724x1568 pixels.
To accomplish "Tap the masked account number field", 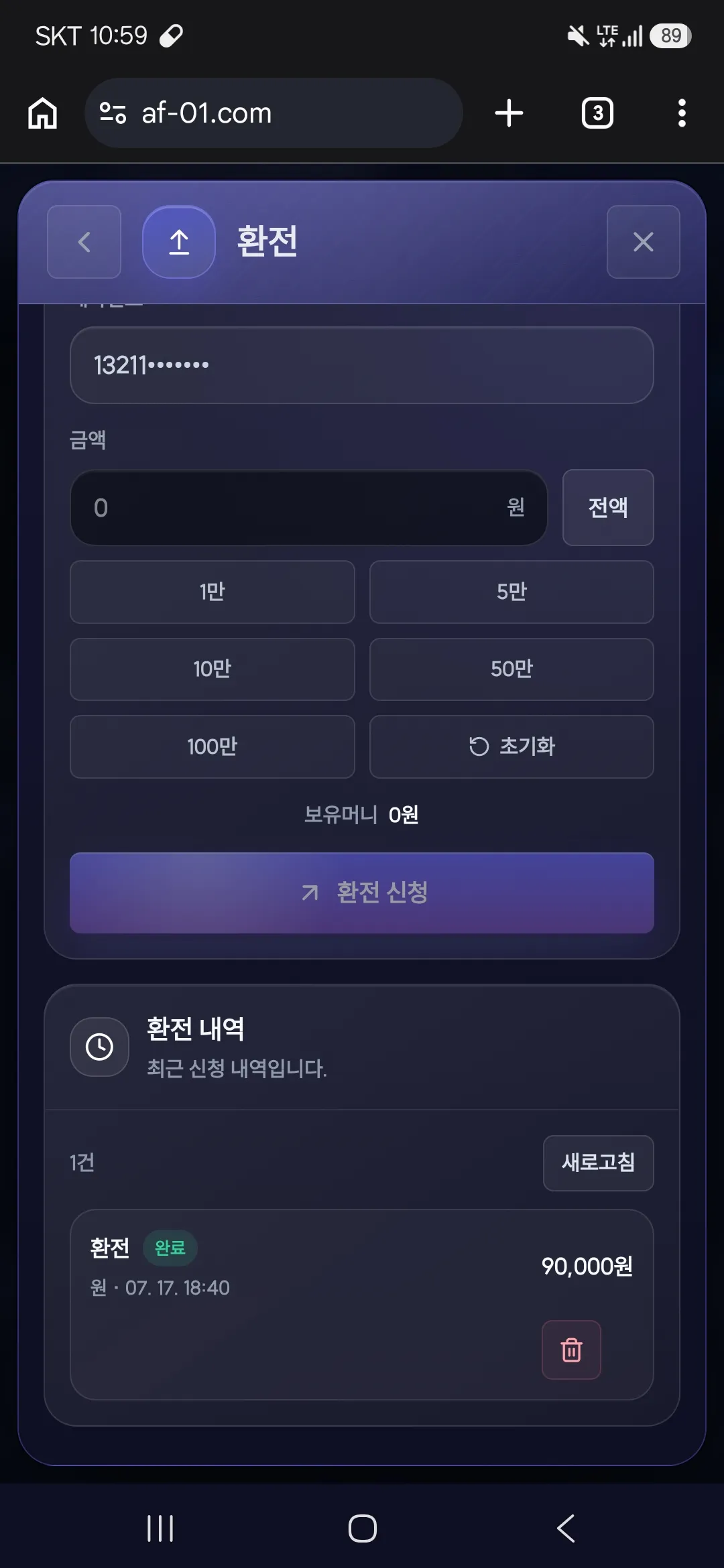I will (x=362, y=365).
